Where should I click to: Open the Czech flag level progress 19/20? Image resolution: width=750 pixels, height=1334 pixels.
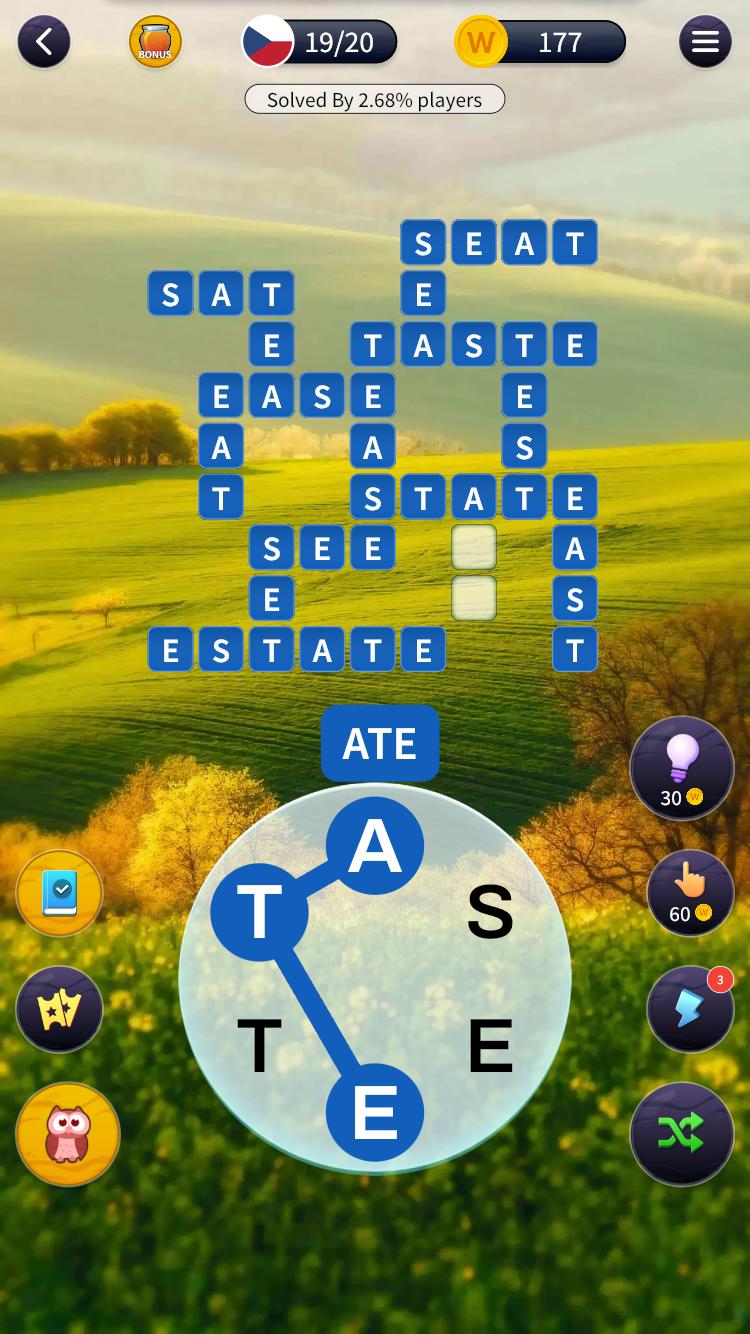point(320,42)
